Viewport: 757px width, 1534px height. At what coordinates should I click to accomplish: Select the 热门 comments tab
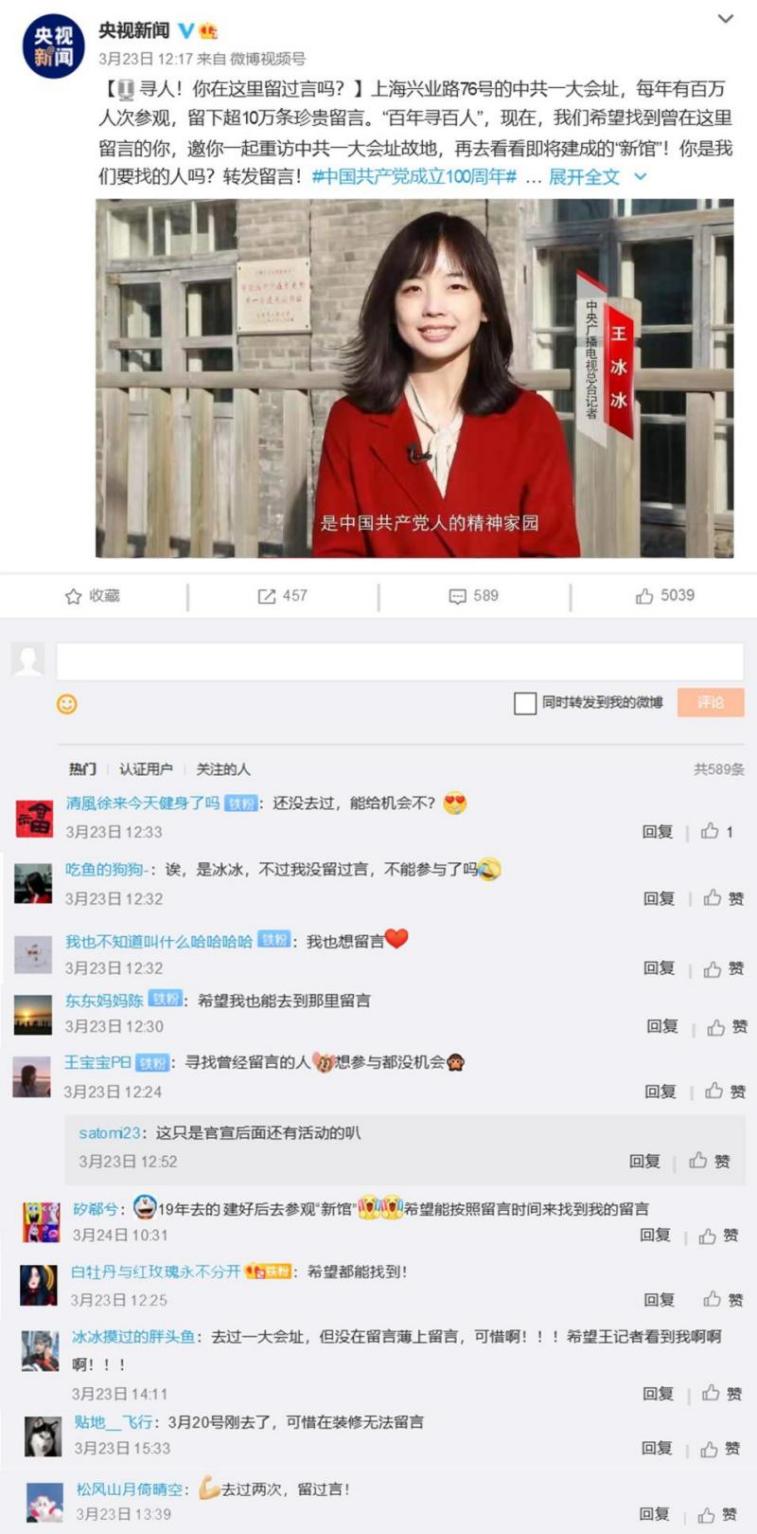click(82, 769)
